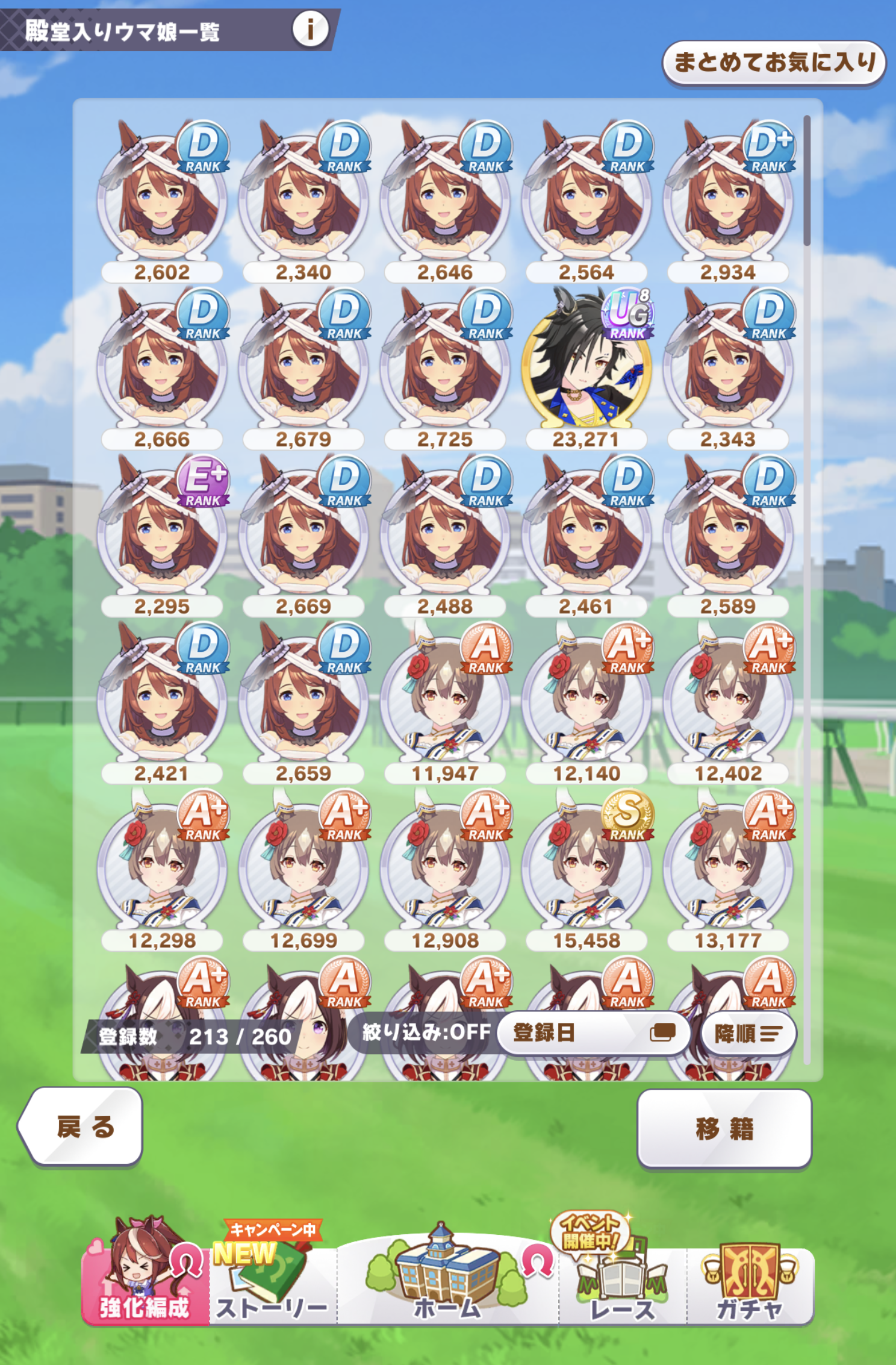Open the 絞り込み filter option

426,1032
